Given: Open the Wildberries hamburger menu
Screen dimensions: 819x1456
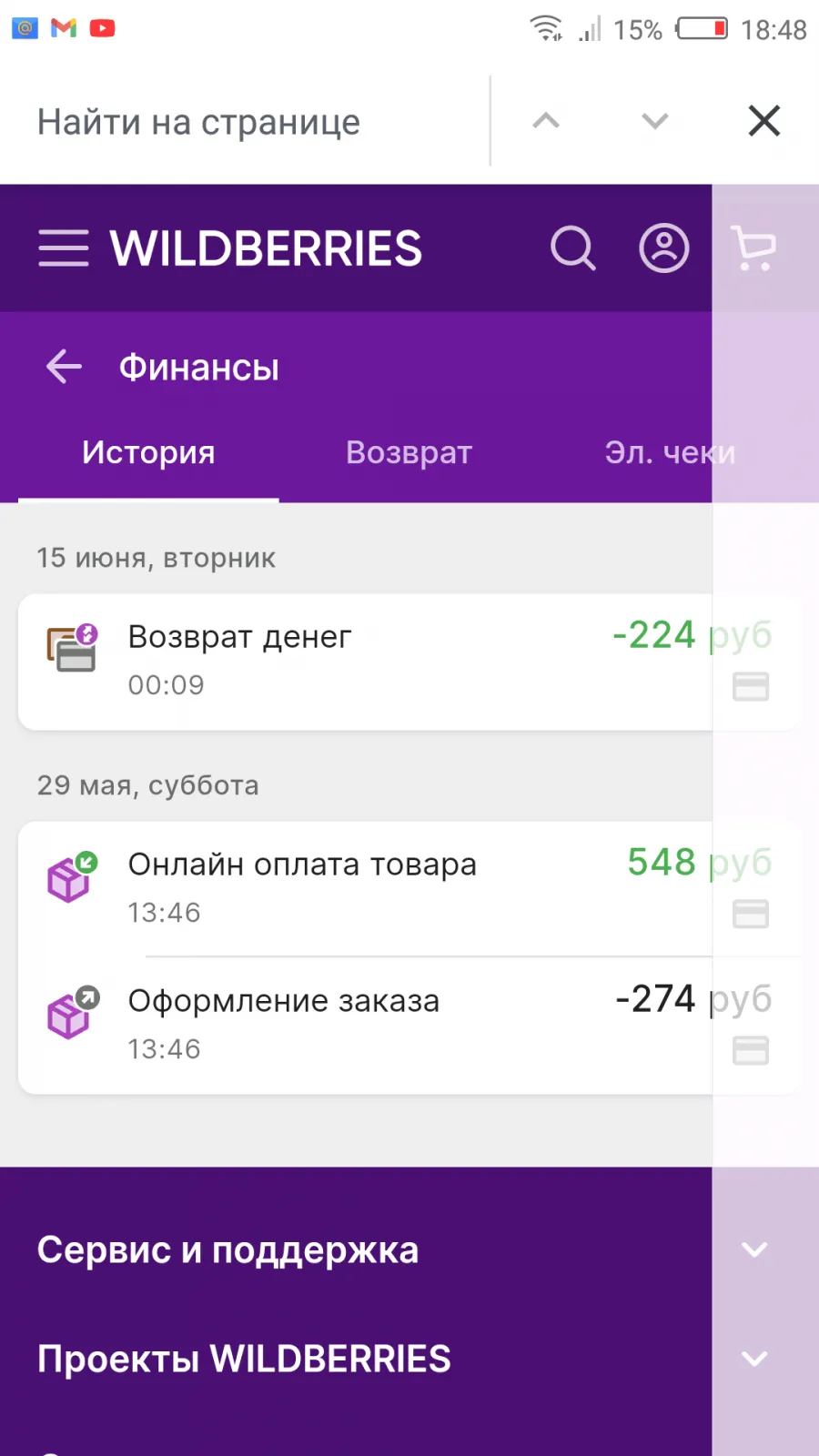Looking at the screenshot, I should 64,248.
